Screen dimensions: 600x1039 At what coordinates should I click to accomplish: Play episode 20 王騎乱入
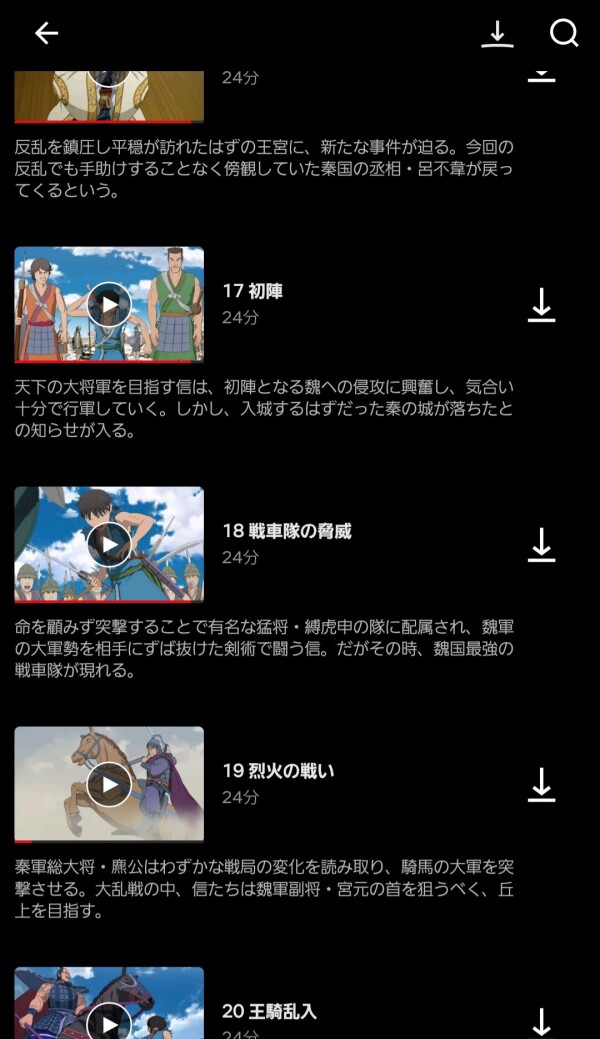[x=109, y=1018]
